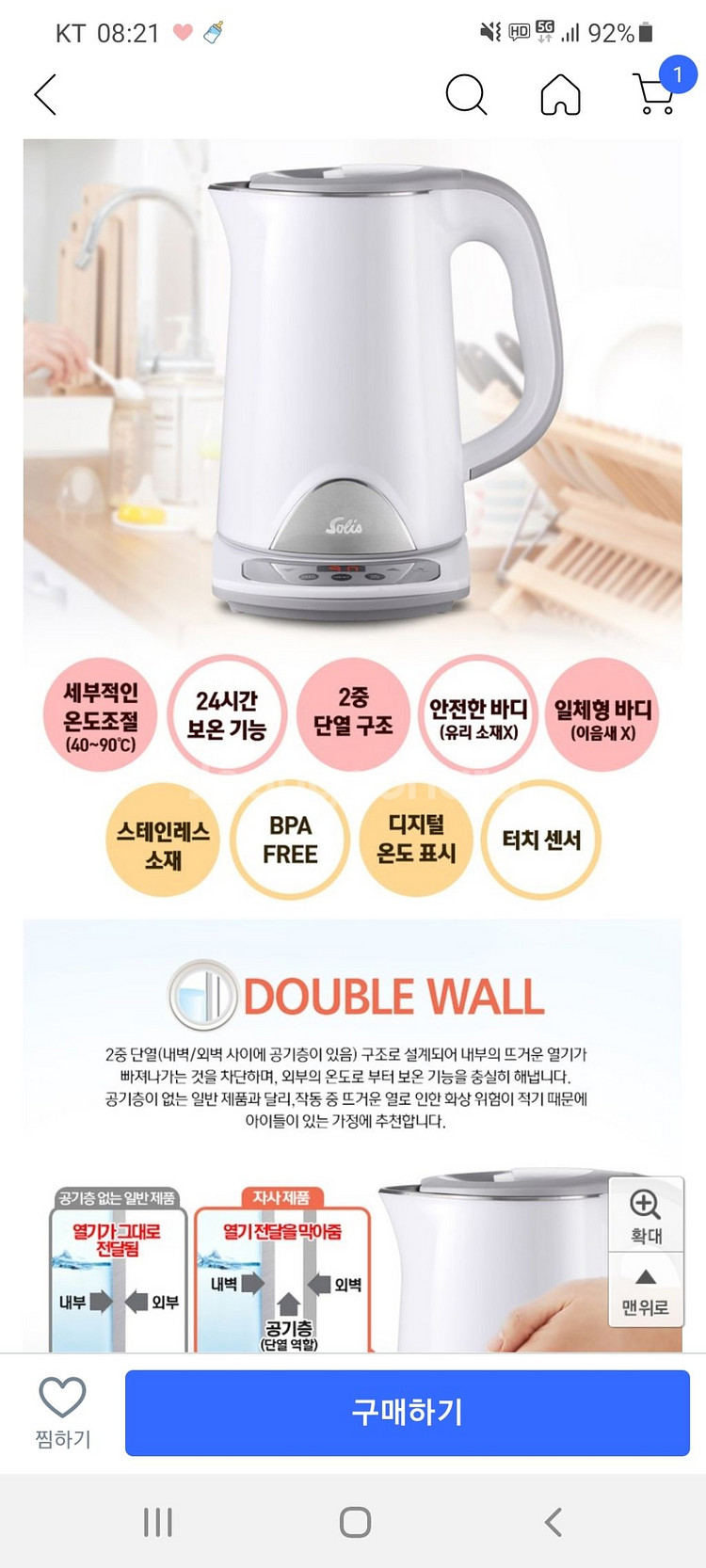Add item to wishlist with 찜하기
Image resolution: width=706 pixels, height=1568 pixels.
tap(62, 1412)
